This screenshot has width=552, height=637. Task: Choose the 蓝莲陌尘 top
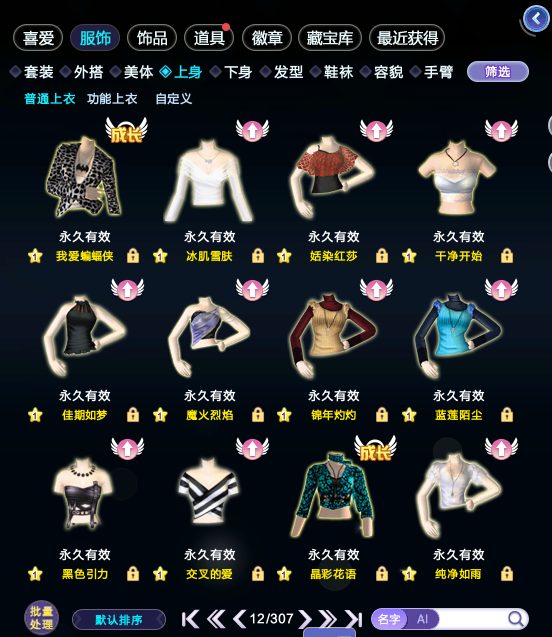(x=458, y=335)
